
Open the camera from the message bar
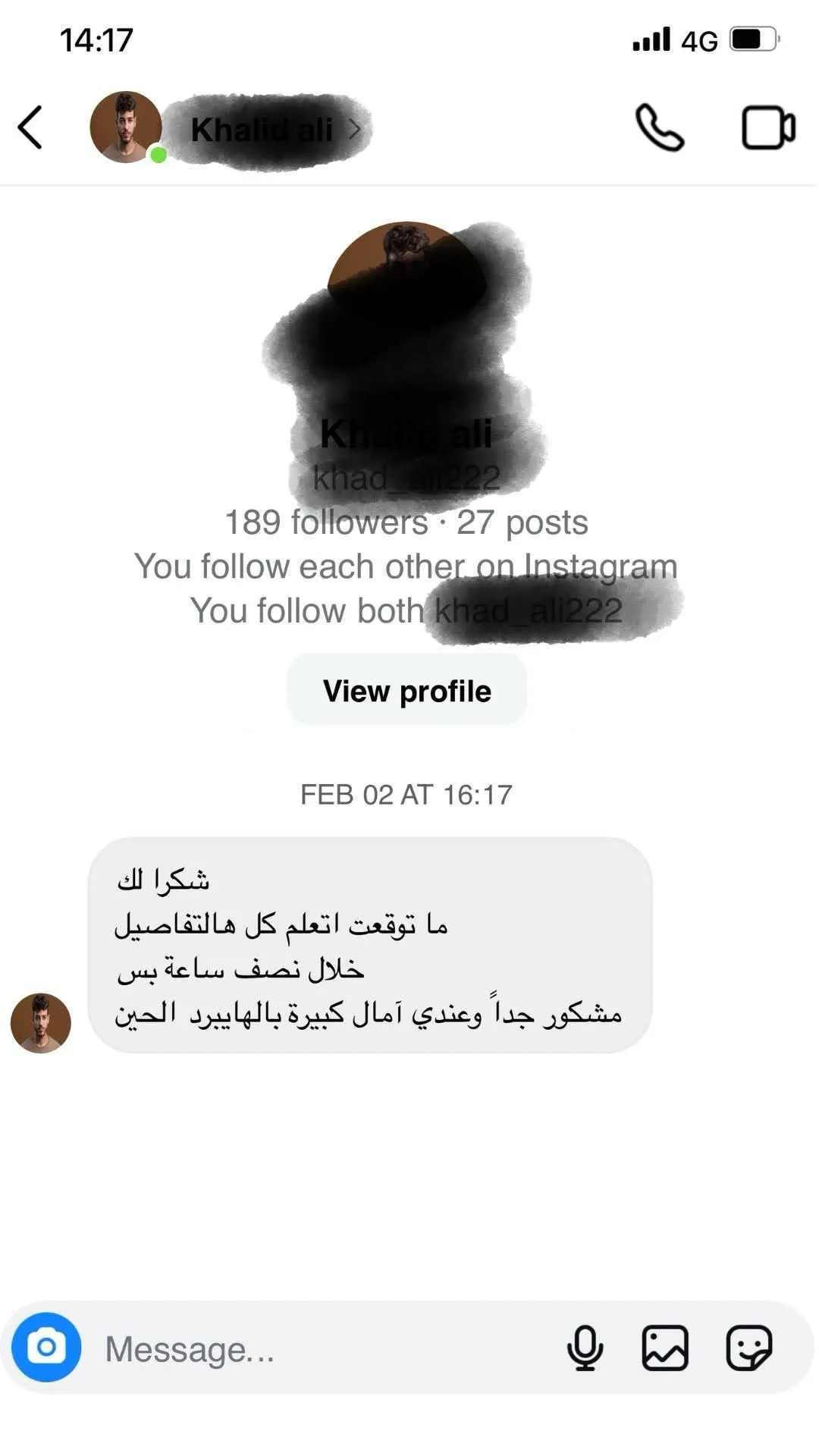pyautogui.click(x=46, y=1348)
